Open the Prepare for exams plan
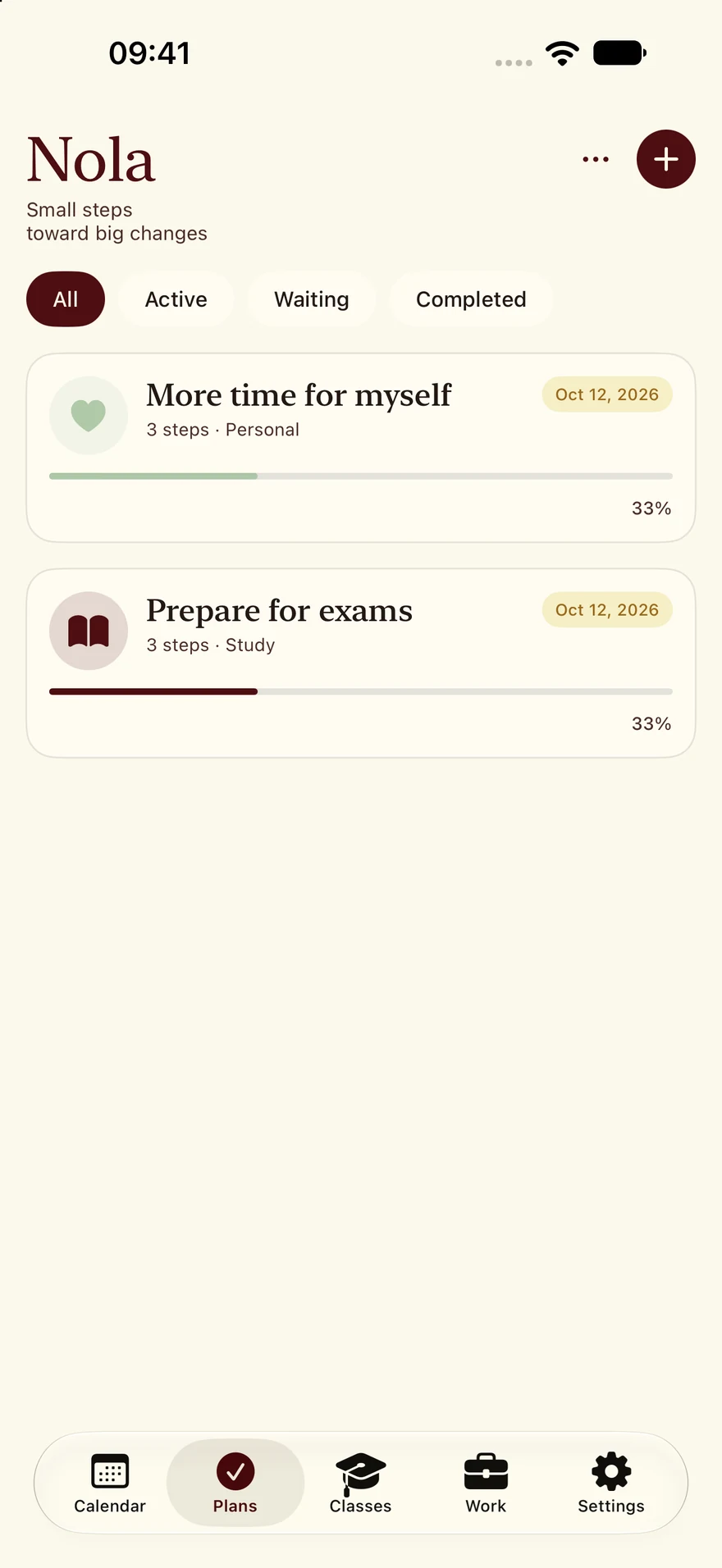This screenshot has width=722, height=1568. [x=361, y=663]
